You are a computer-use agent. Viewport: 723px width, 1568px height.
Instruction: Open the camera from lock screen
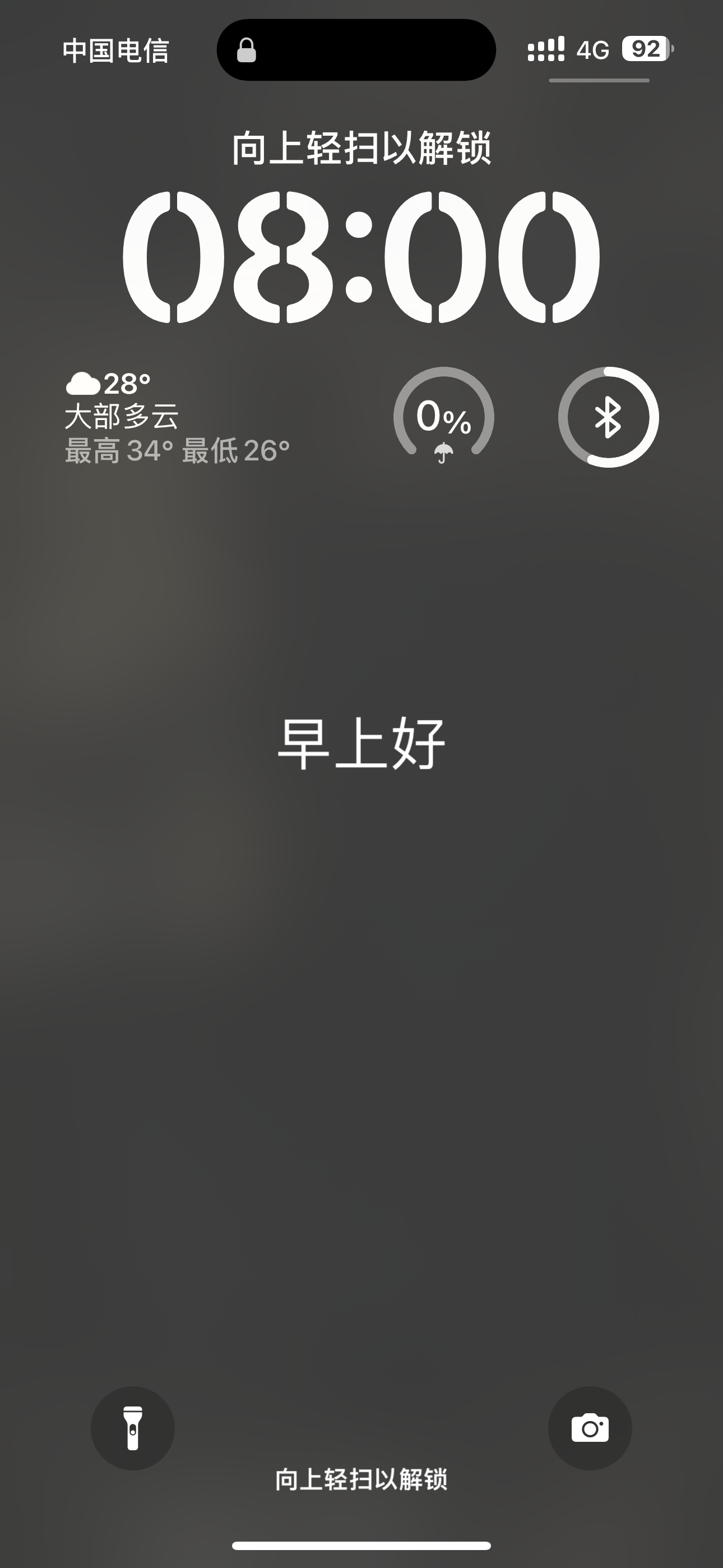[590, 1428]
